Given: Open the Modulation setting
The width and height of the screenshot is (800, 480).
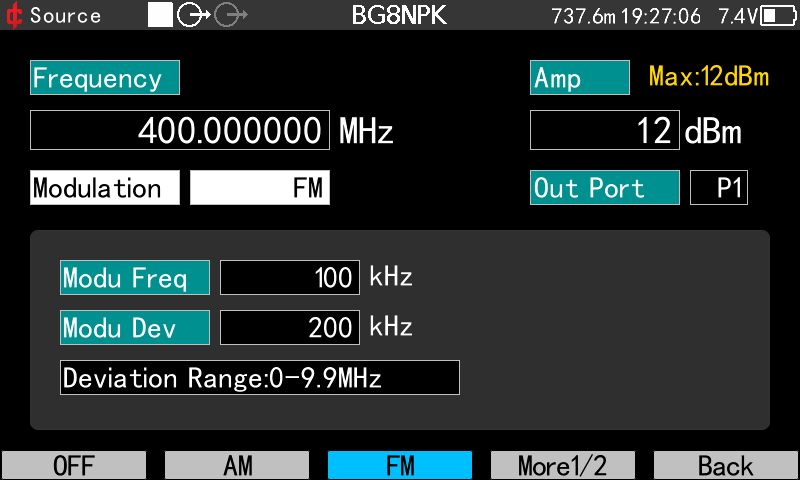Looking at the screenshot, I should tap(105, 188).
